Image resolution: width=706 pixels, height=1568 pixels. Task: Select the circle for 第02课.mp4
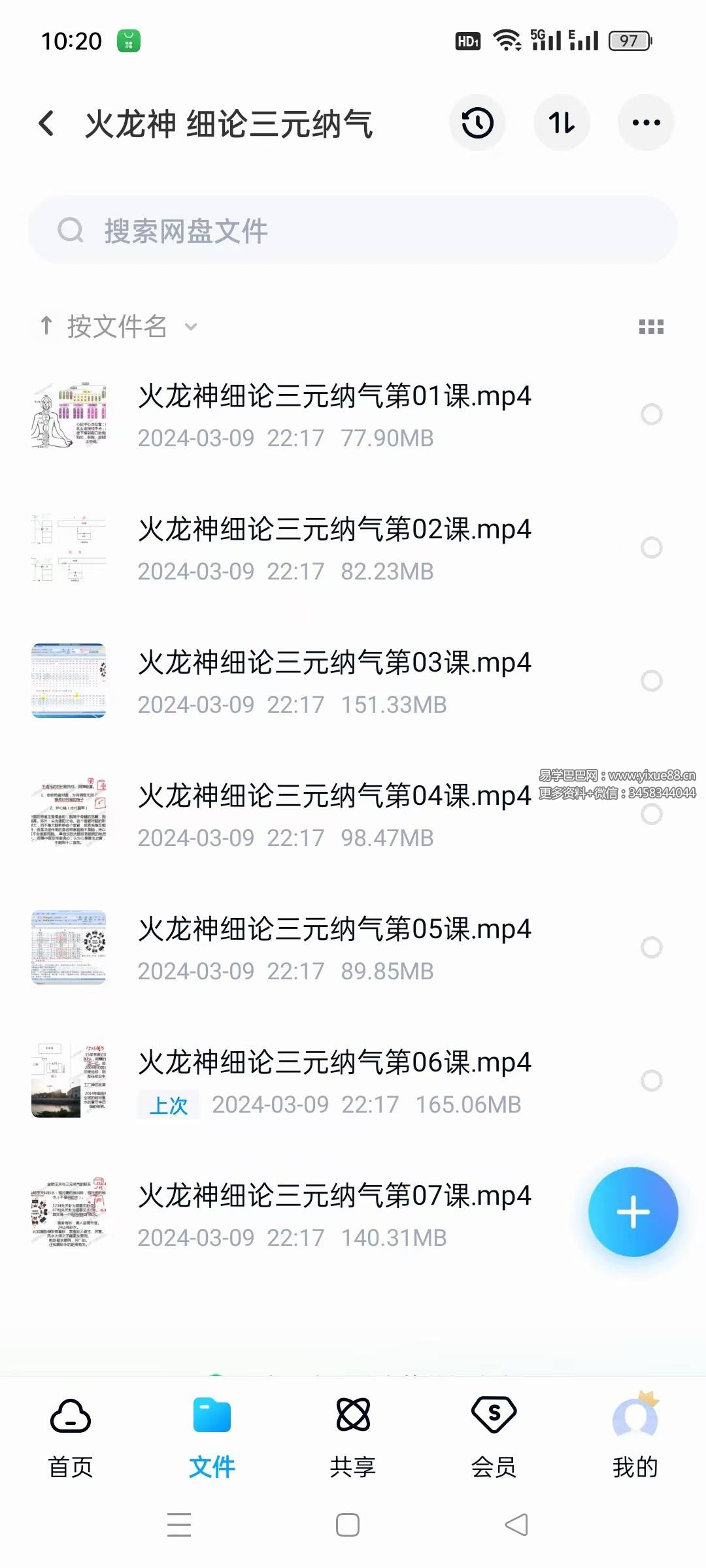[x=651, y=547]
